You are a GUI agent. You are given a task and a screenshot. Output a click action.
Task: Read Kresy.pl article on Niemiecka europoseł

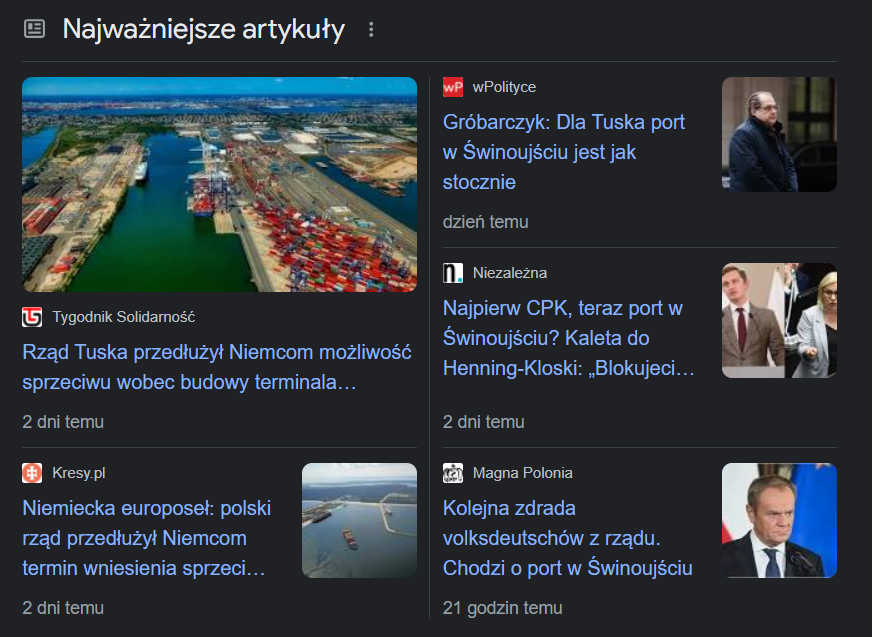pyautogui.click(x=146, y=538)
